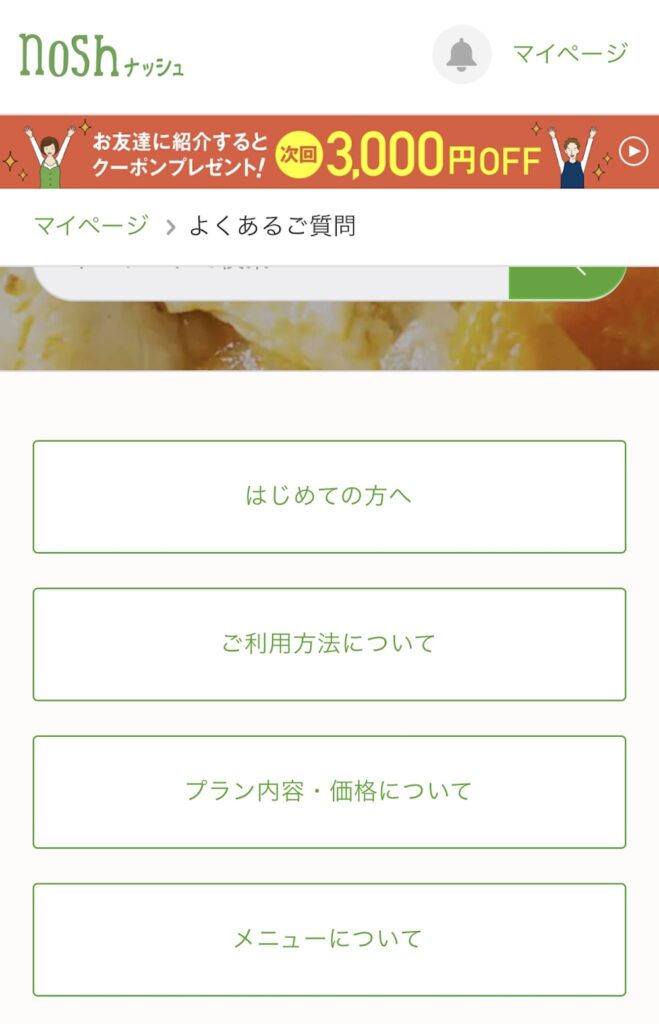Image resolution: width=659 pixels, height=1024 pixels.
Task: Choose the メニューについて category
Action: tap(329, 939)
